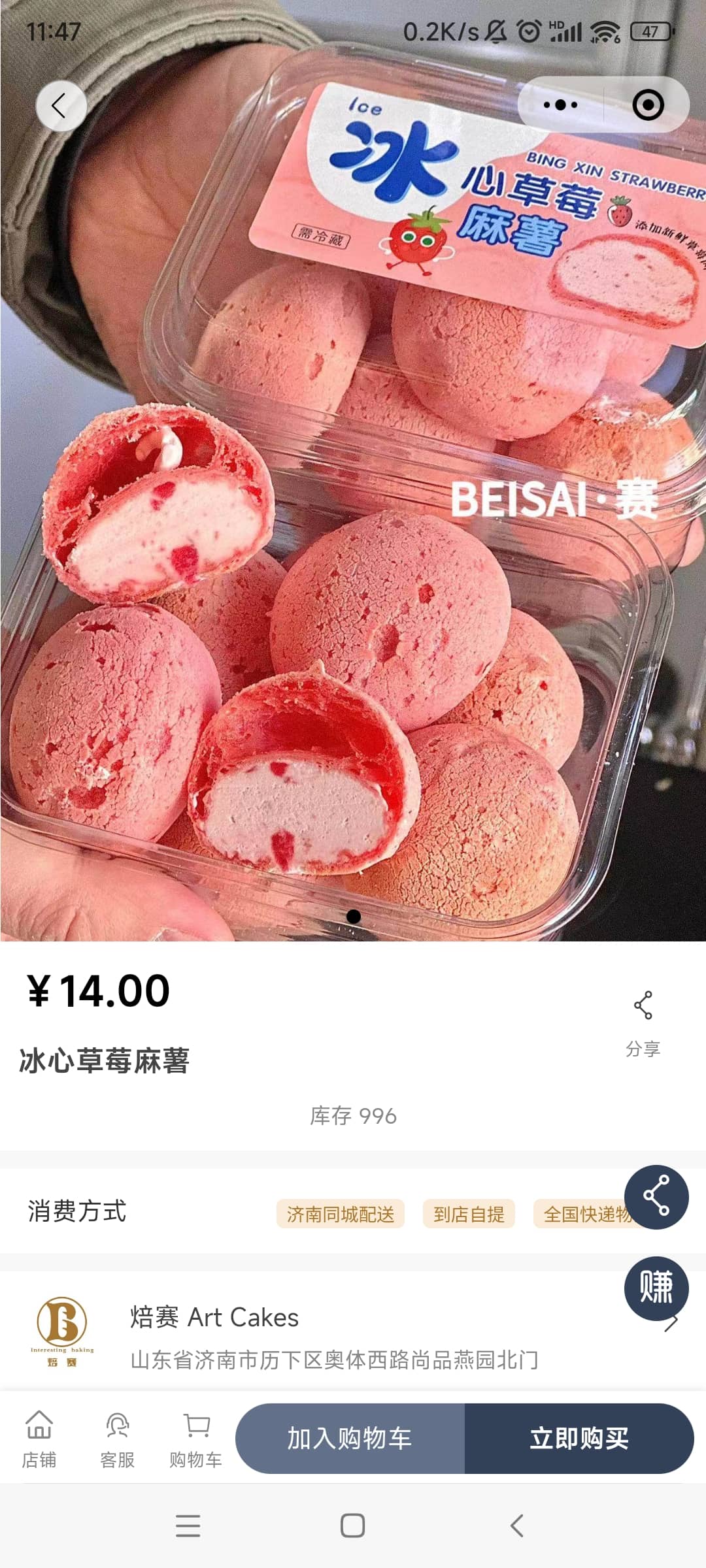
Task: Go to the 店铺 shop tab
Action: [x=39, y=1439]
